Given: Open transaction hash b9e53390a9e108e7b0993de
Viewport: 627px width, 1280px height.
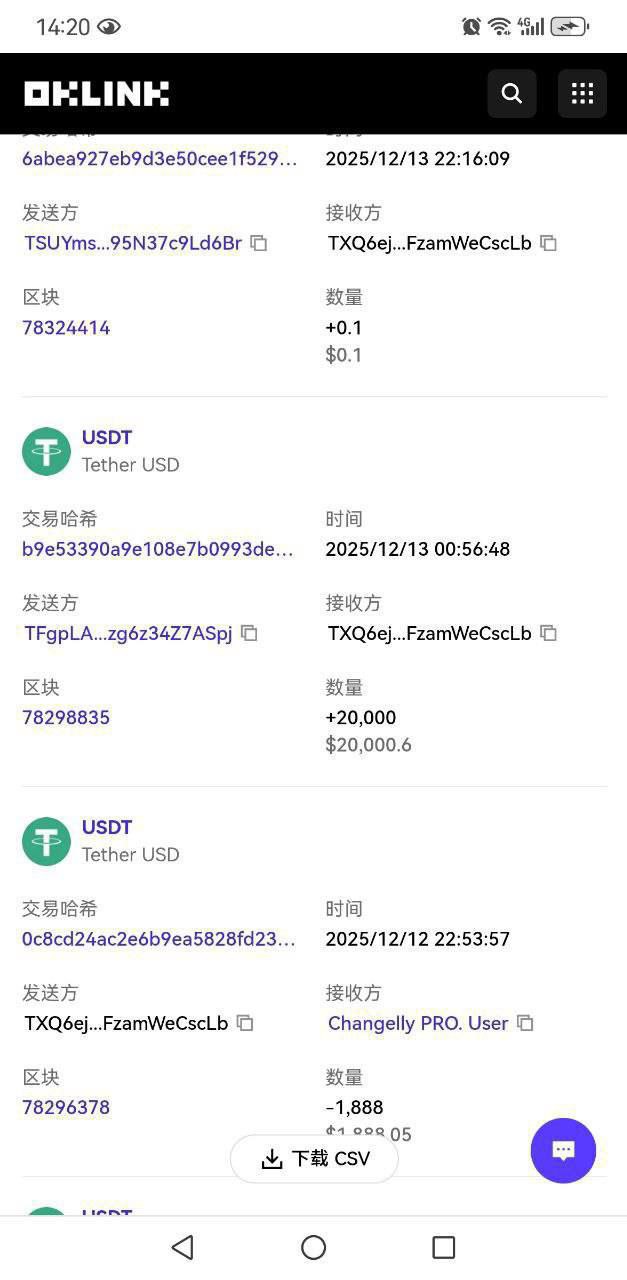Looking at the screenshot, I should [158, 549].
